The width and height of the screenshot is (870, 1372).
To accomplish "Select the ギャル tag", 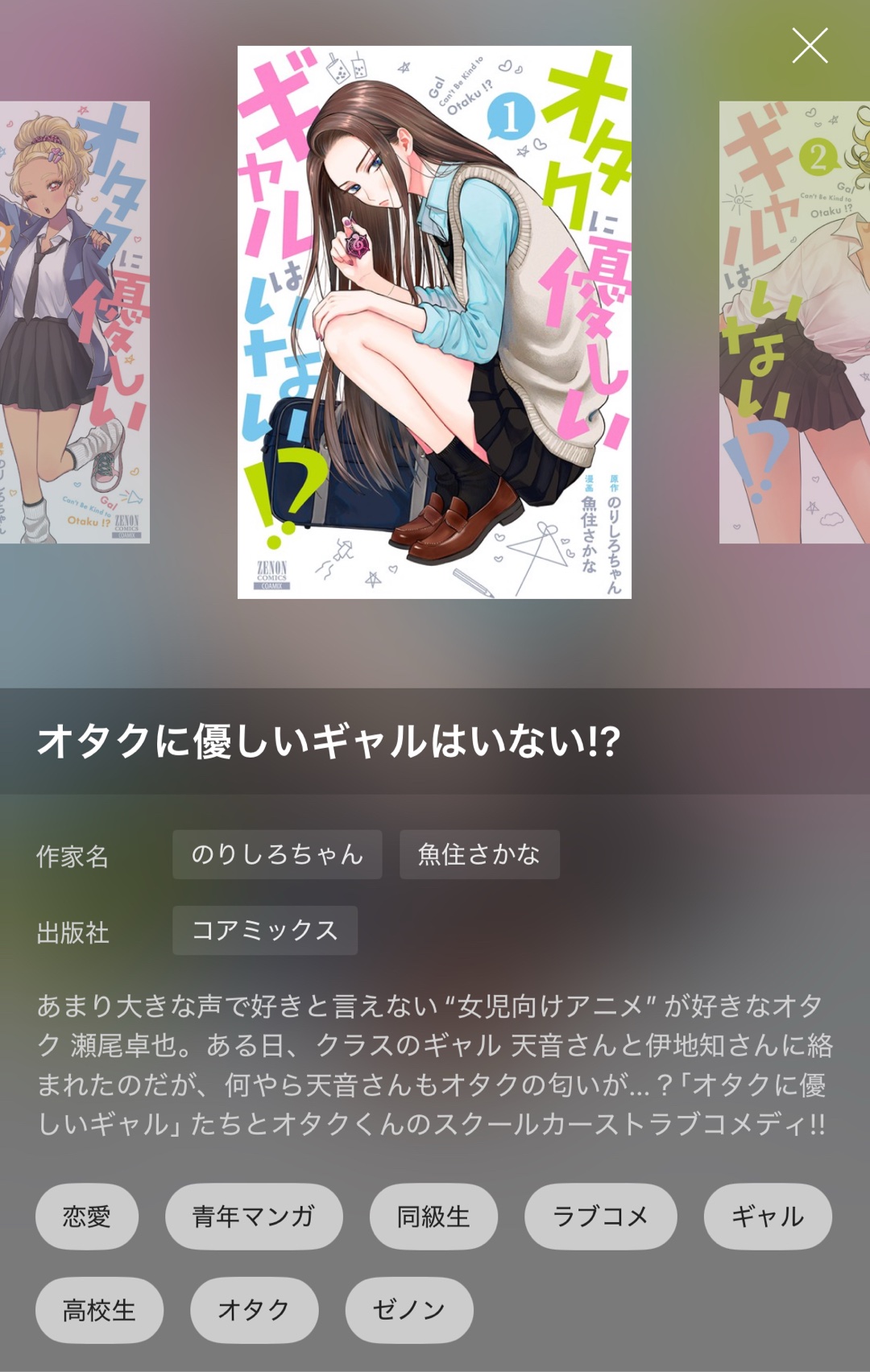I will 767,1216.
